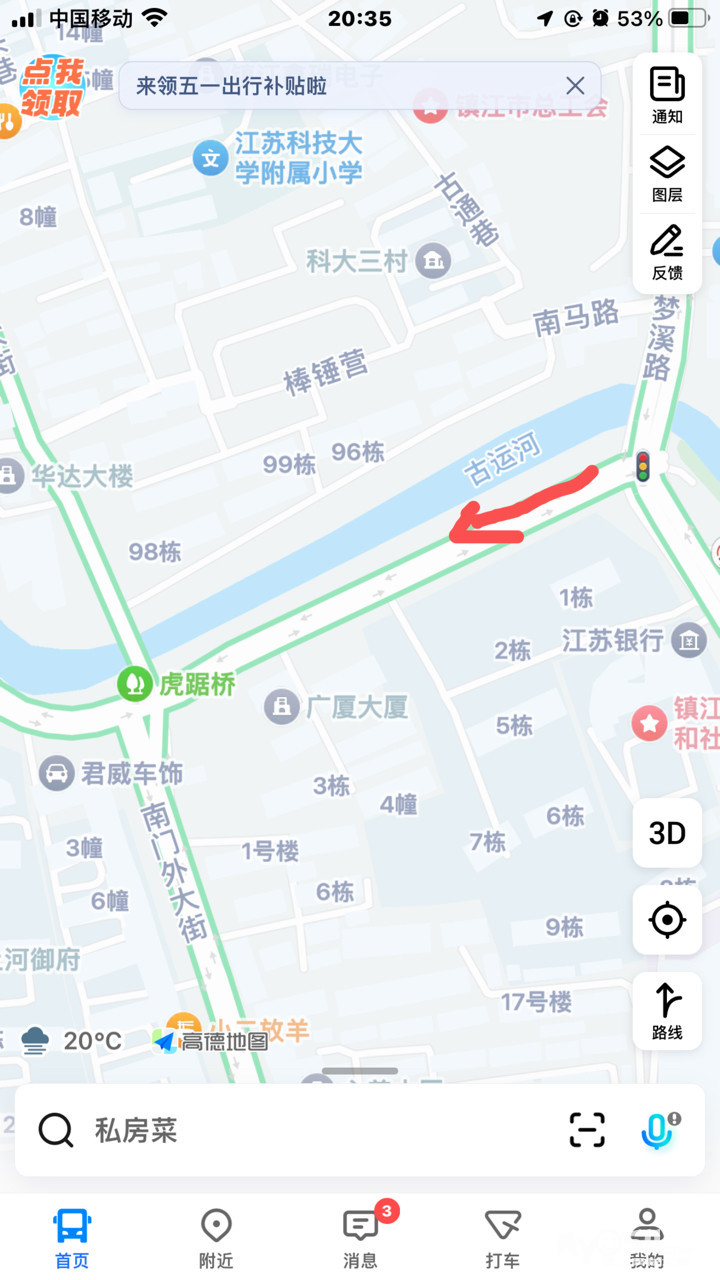Switch the map to 3D view
The height and width of the screenshot is (1280, 720).
[x=667, y=833]
